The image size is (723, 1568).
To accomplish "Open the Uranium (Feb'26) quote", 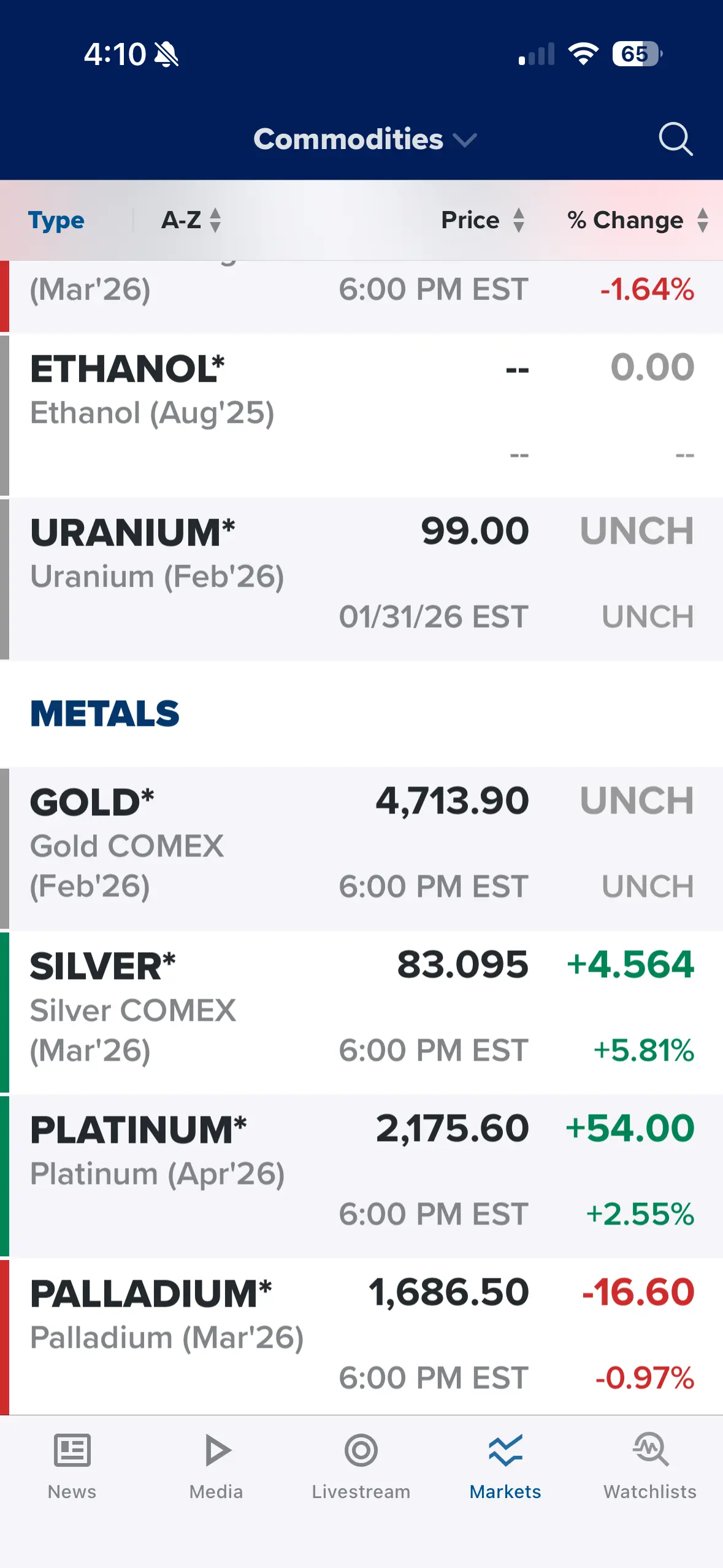I will pyautogui.click(x=362, y=579).
